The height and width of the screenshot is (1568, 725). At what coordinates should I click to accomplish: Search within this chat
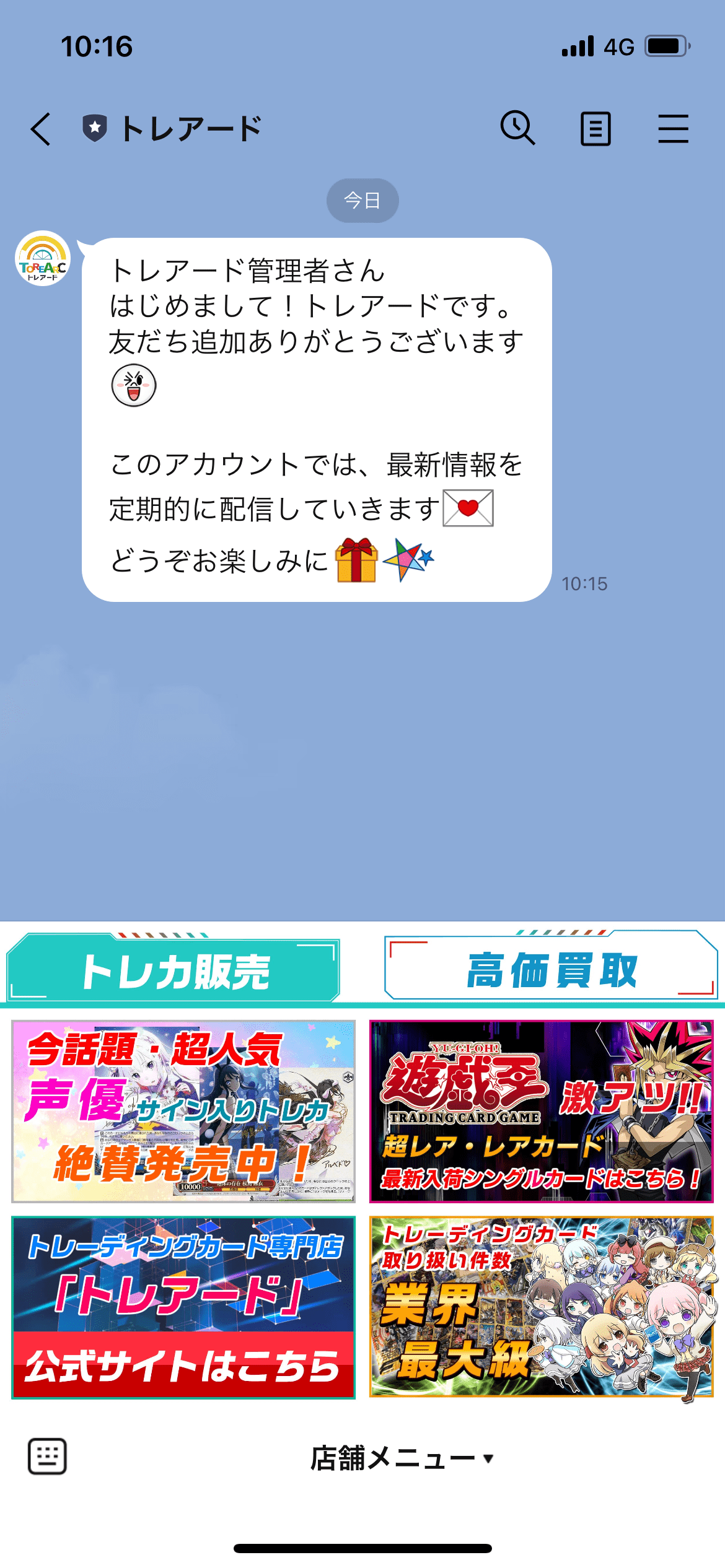click(x=517, y=128)
